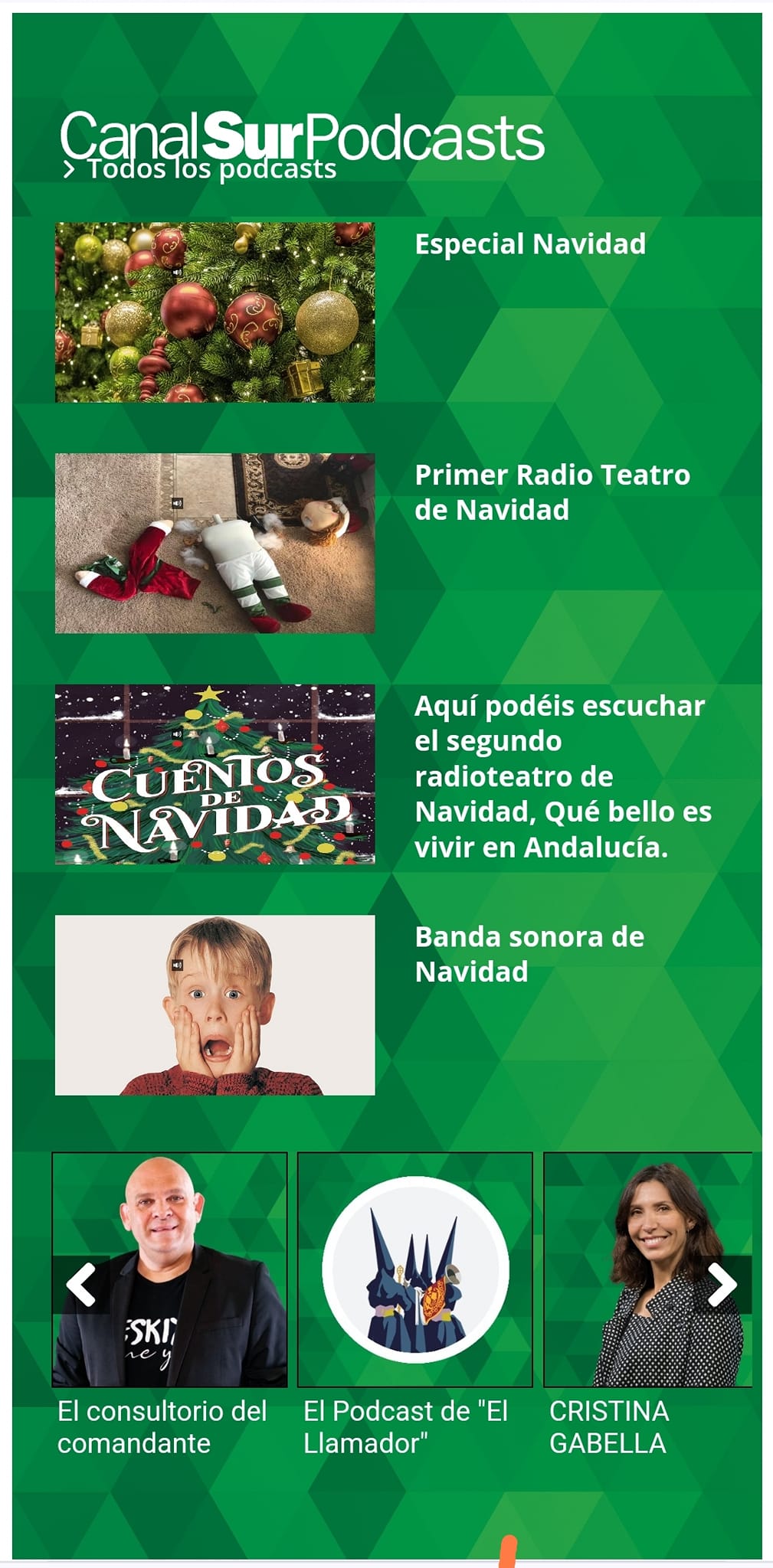This screenshot has width=773, height=1568.
Task: Open the Especial Navidad podcast
Action: [x=529, y=244]
